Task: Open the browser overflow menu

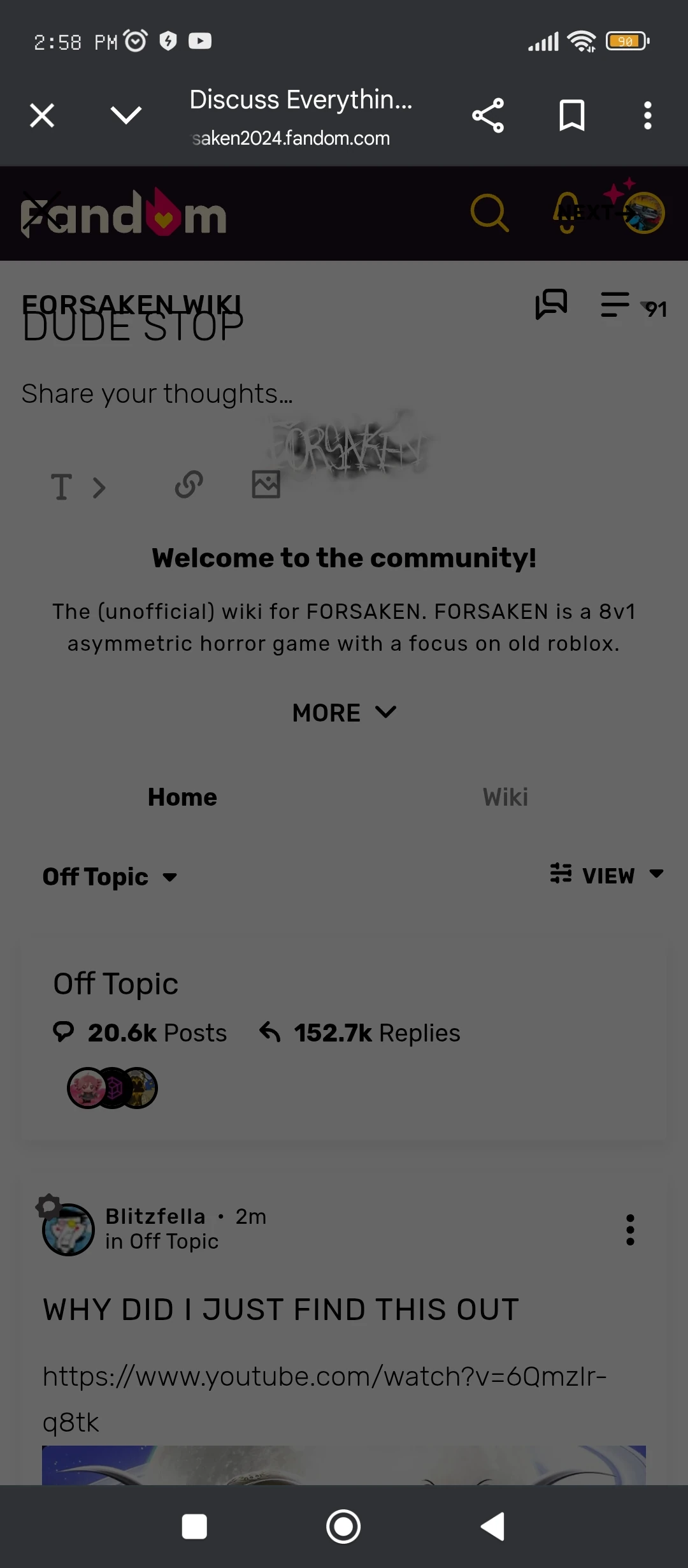Action: [x=647, y=115]
